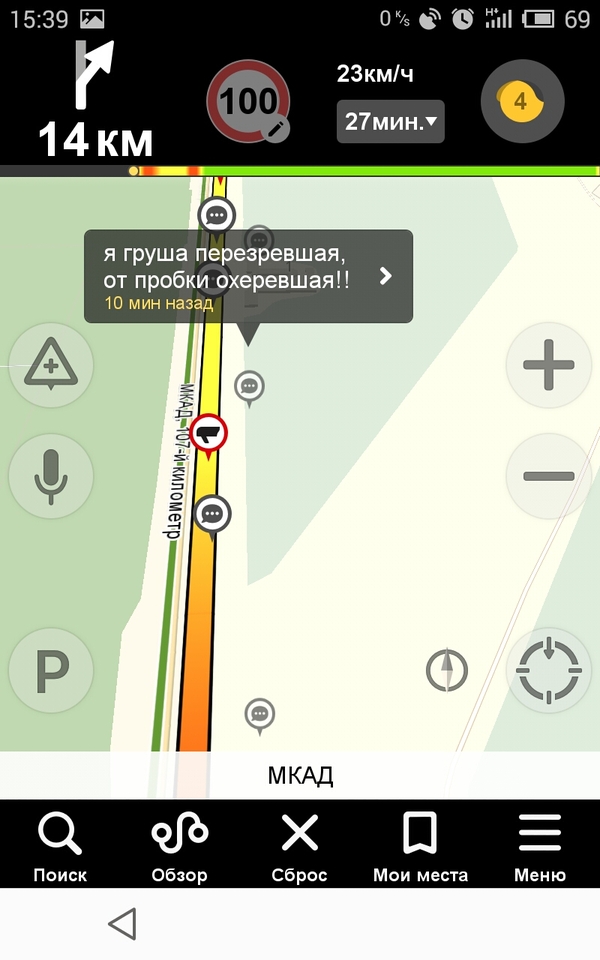Activate voice input microphone

click(x=51, y=476)
